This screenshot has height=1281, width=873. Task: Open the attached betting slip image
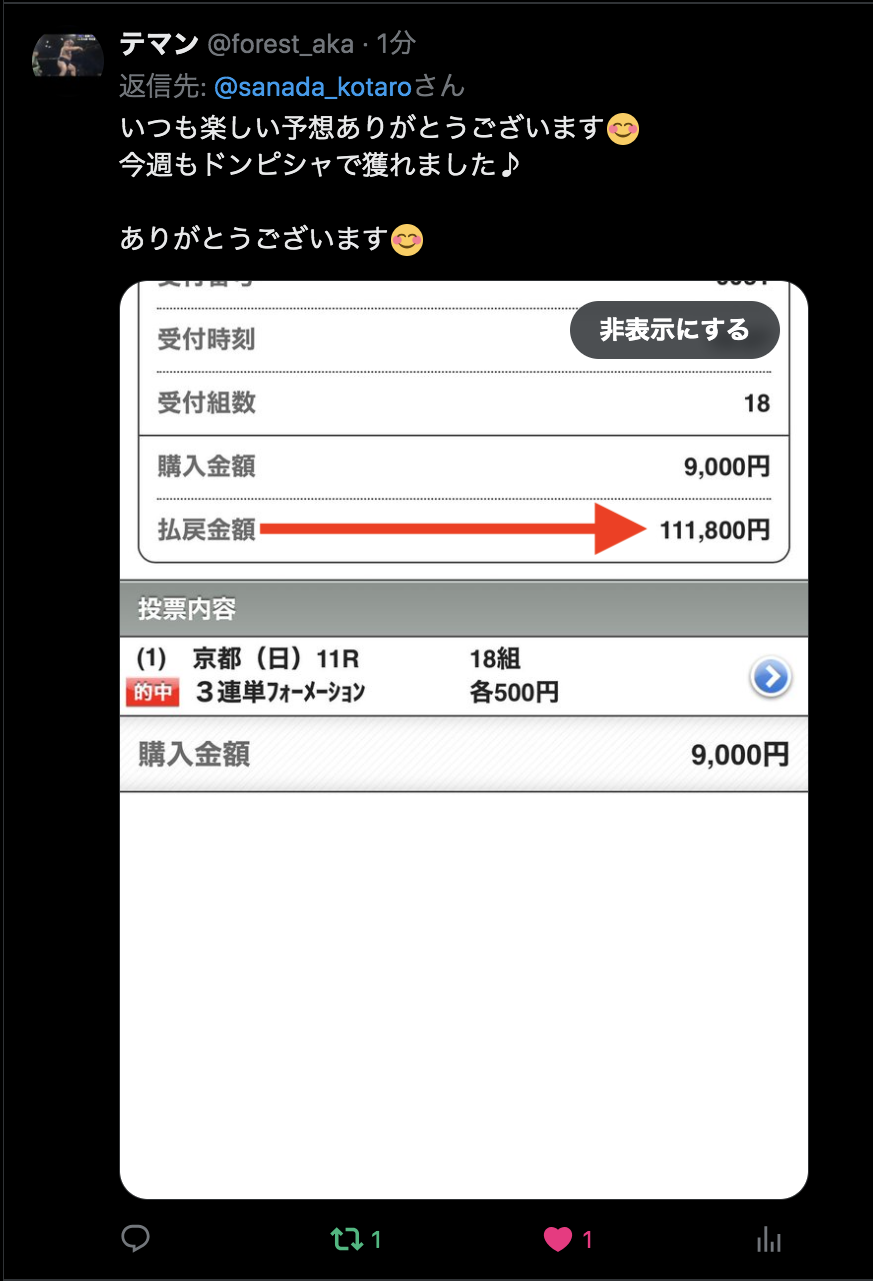463,900
